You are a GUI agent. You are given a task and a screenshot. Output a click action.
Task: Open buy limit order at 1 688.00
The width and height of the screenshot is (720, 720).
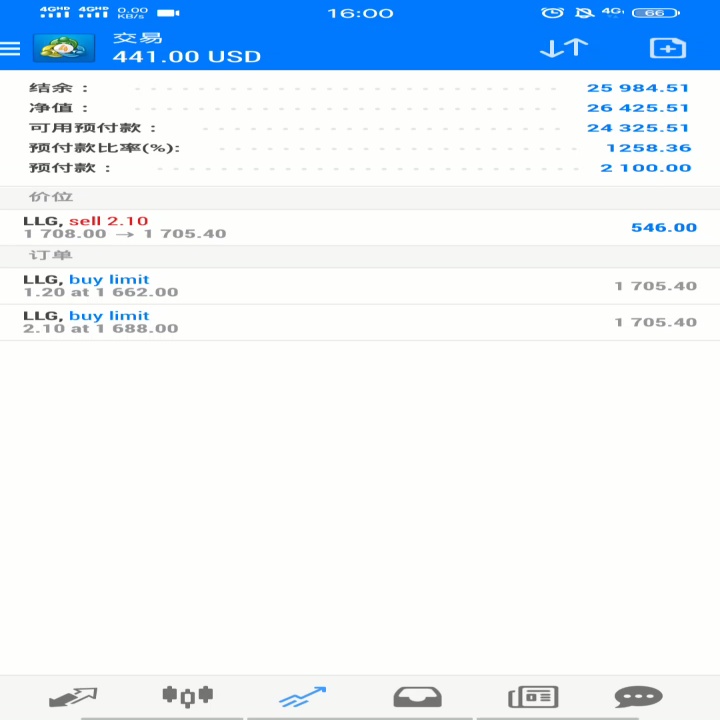point(360,322)
